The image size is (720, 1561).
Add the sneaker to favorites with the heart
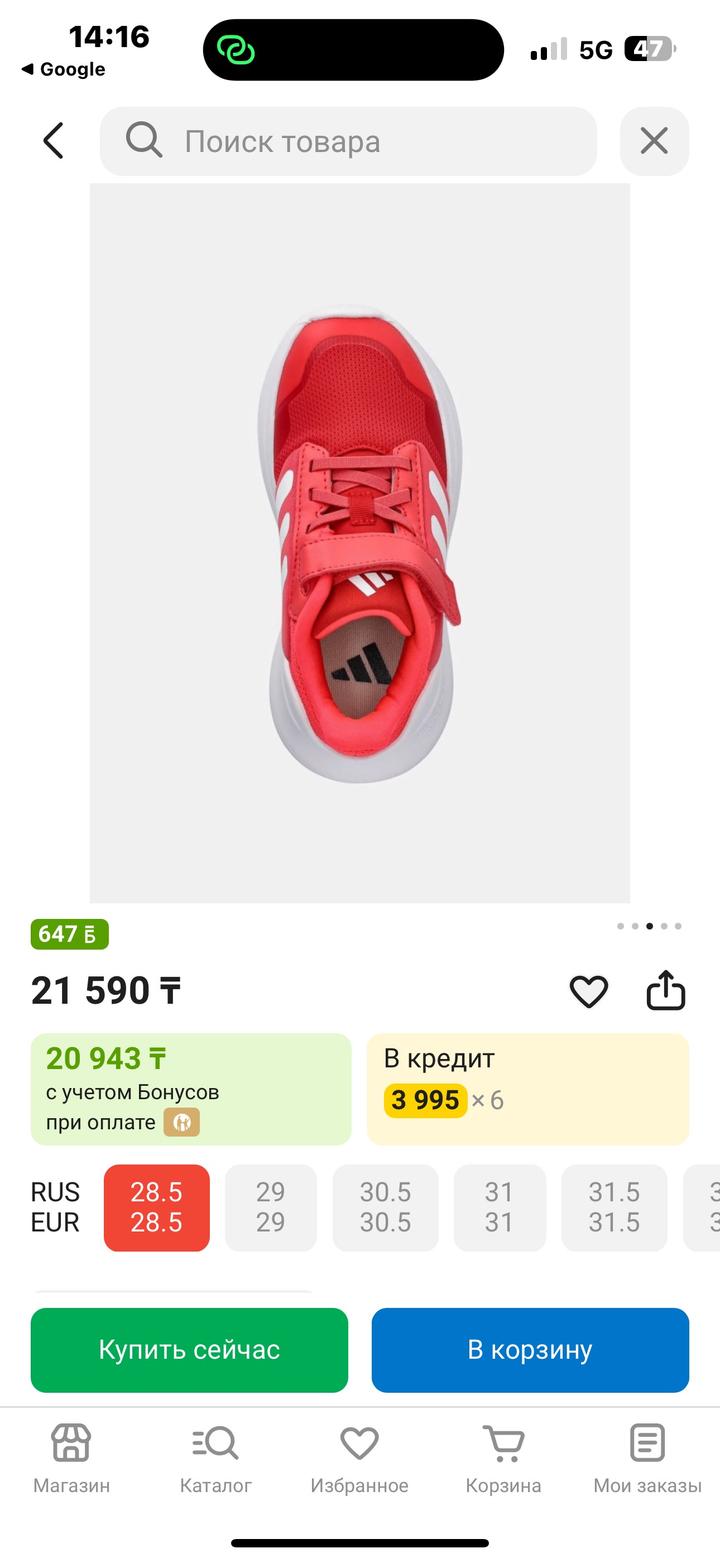(x=589, y=991)
